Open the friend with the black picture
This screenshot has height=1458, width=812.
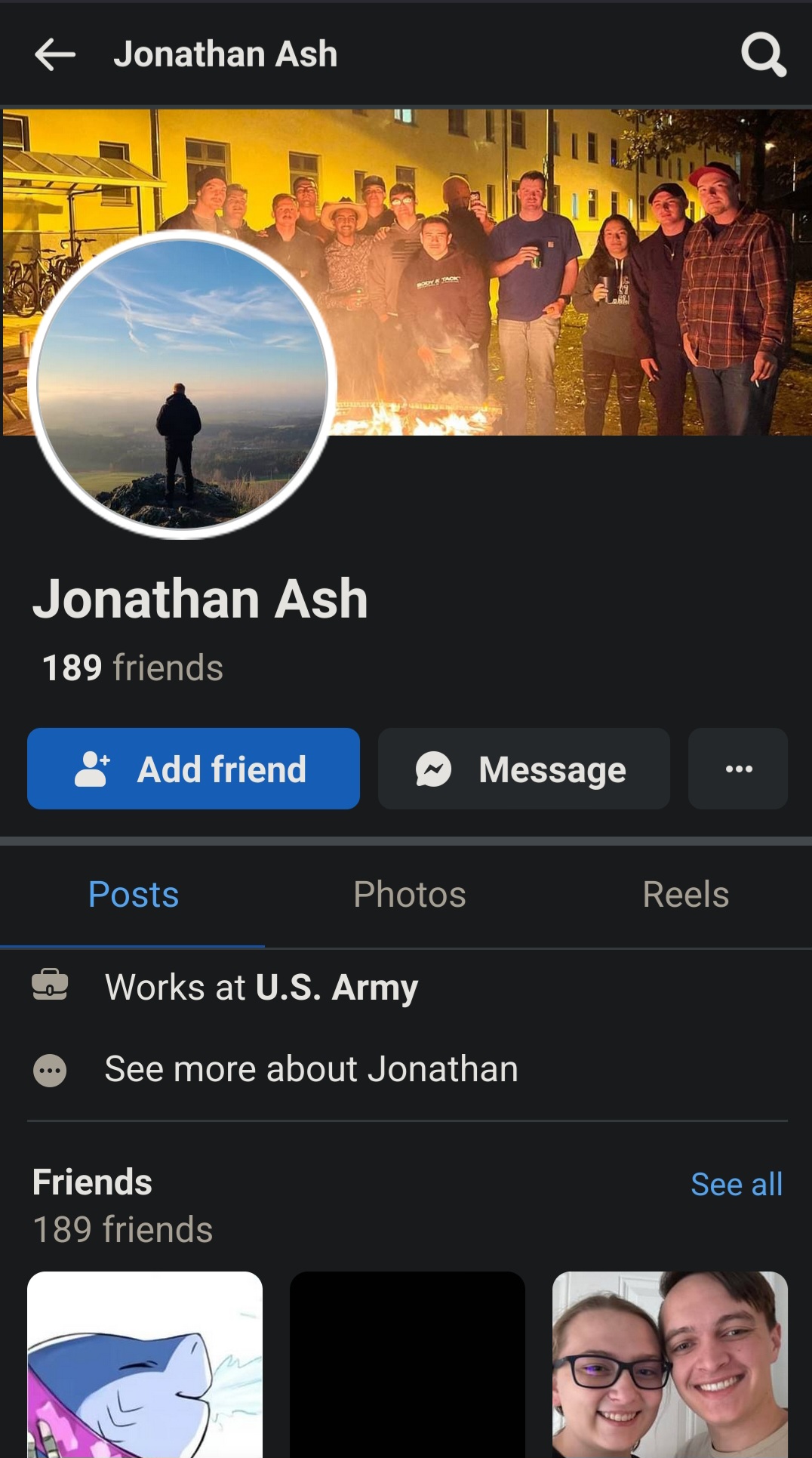point(408,1364)
